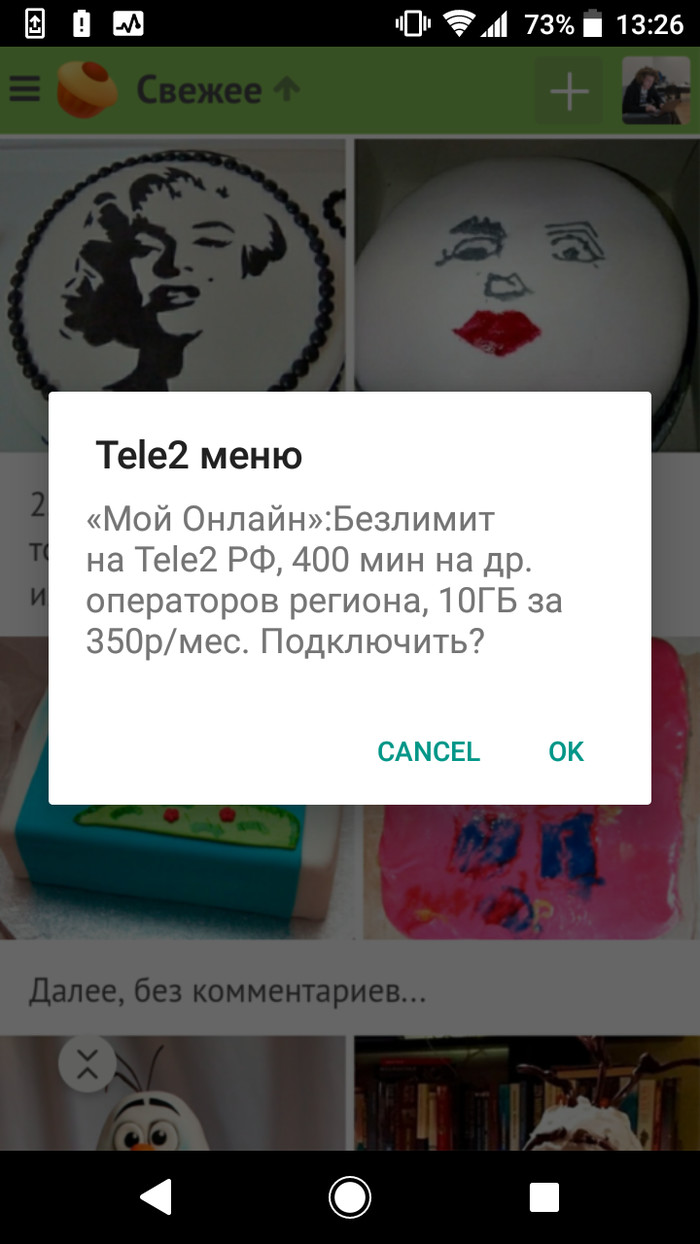Cancel the Tele2 menu dialog

point(428,751)
